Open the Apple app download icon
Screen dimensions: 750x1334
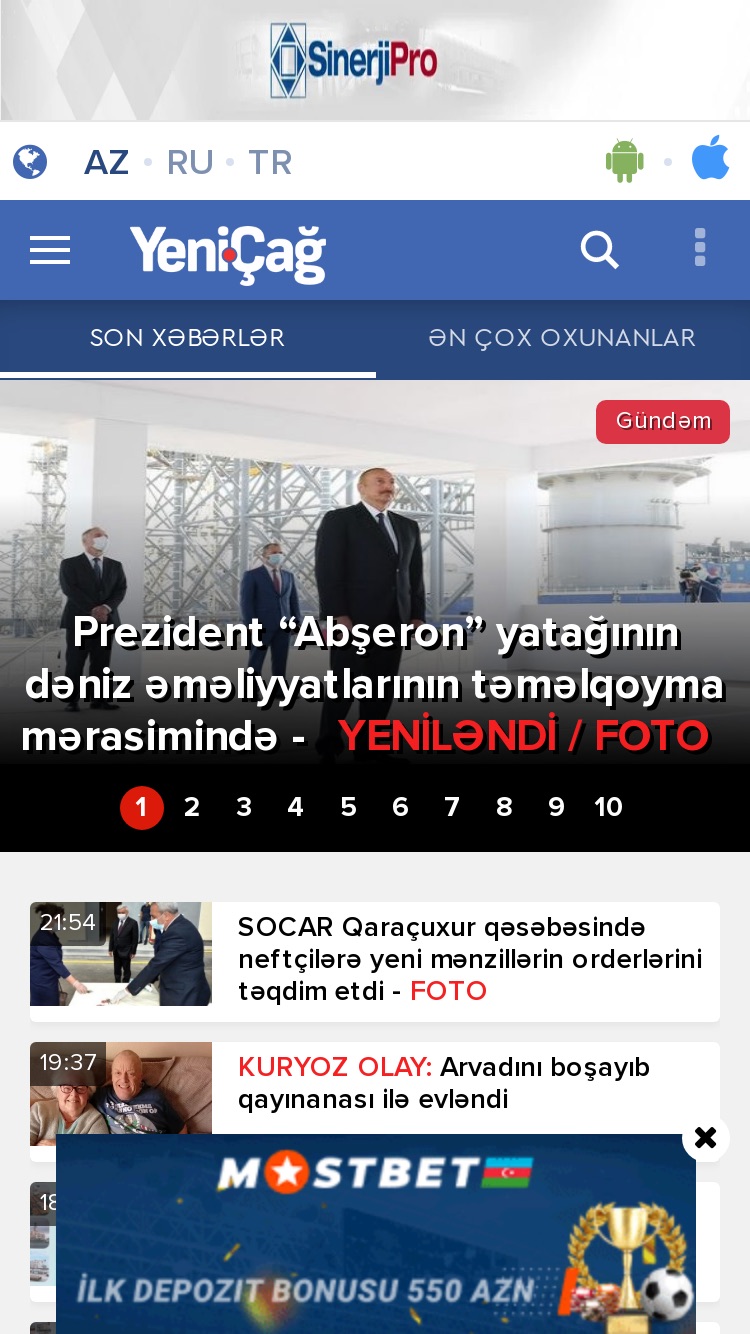pyautogui.click(x=710, y=159)
